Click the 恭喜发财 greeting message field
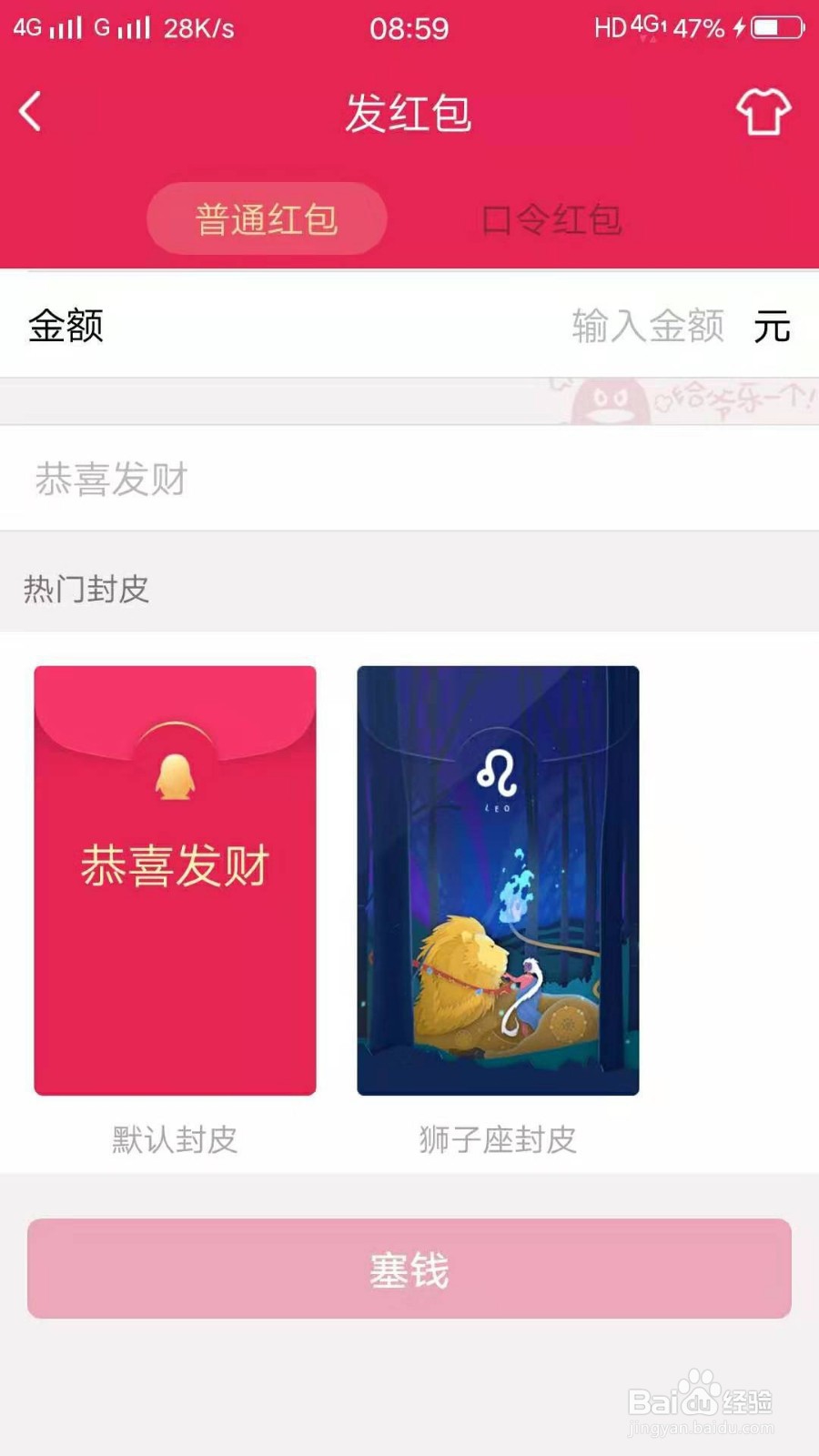The image size is (819, 1456). click(114, 477)
